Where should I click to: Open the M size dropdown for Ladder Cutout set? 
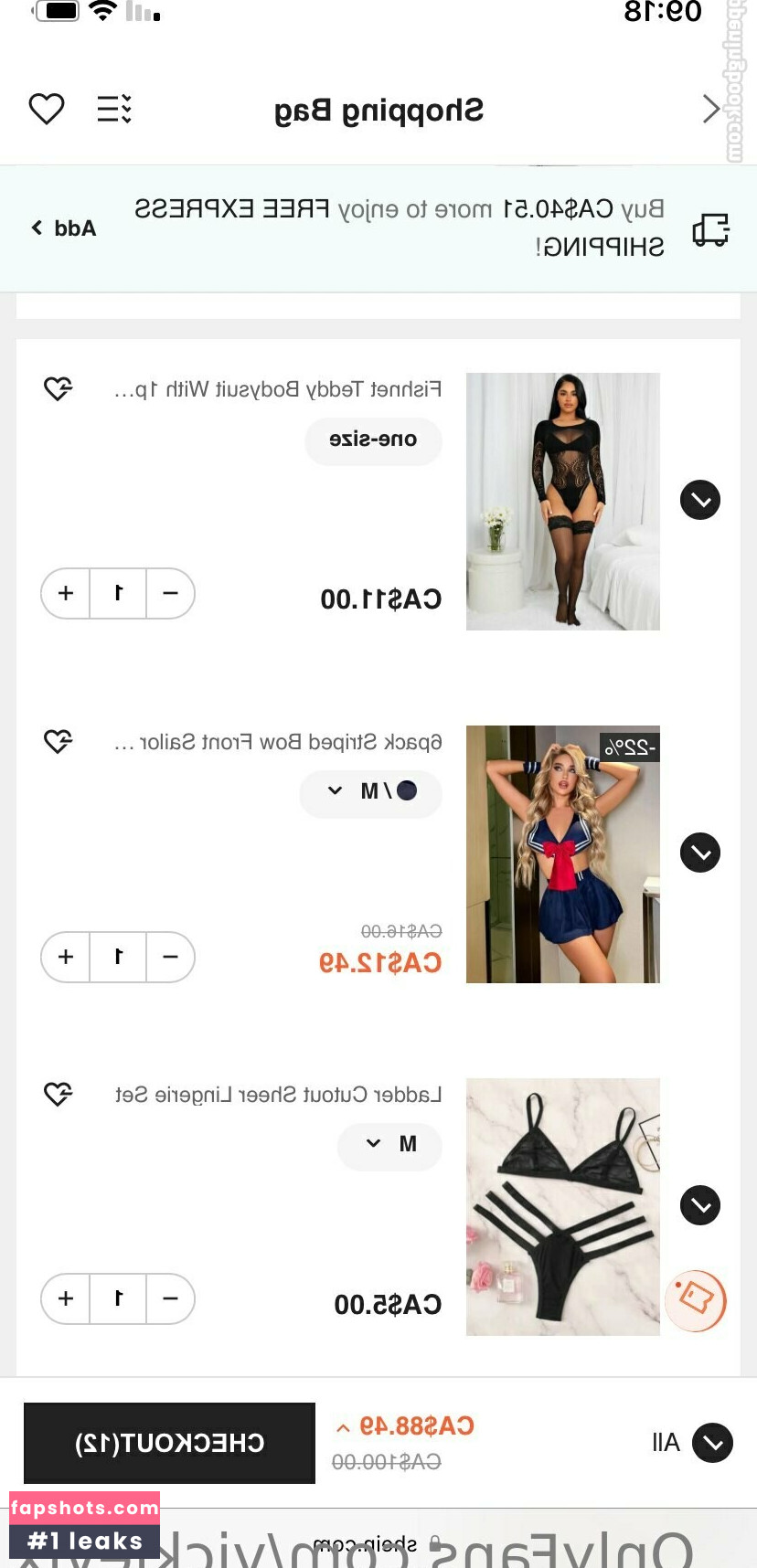tap(389, 1146)
